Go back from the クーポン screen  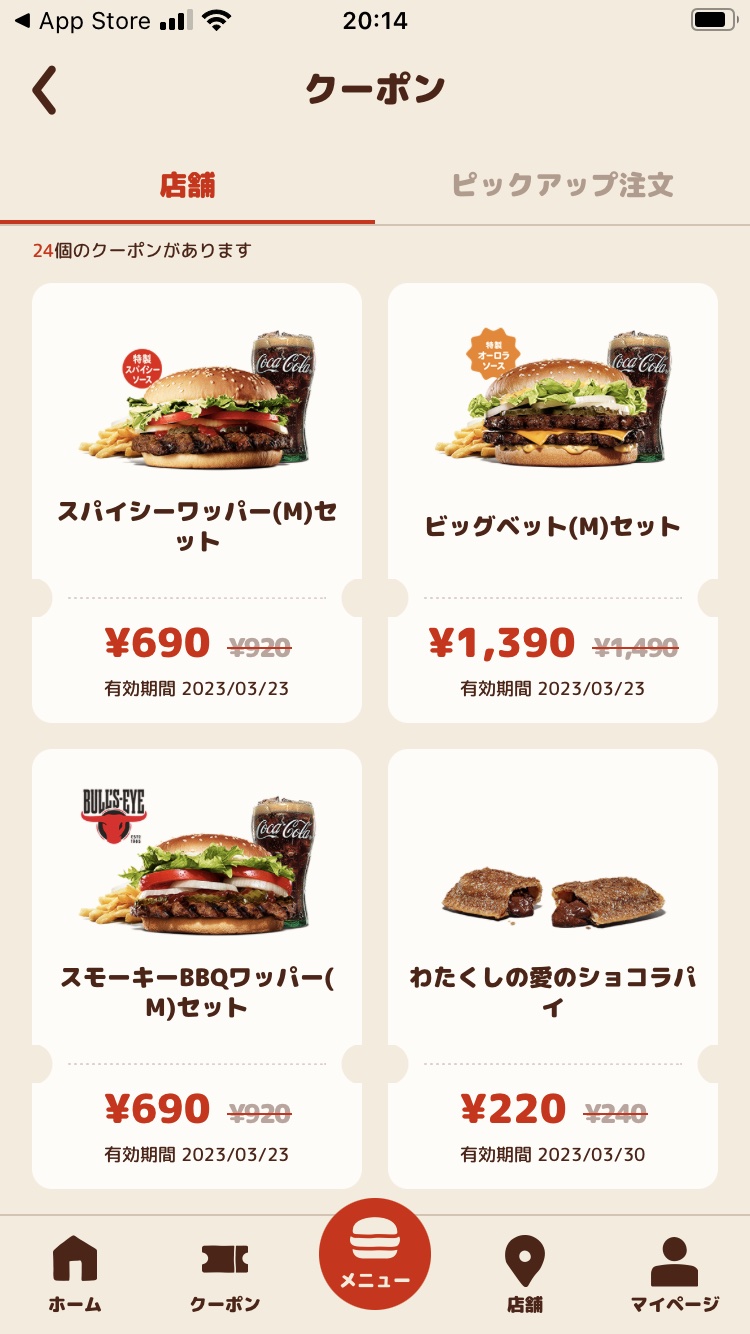click(45, 91)
